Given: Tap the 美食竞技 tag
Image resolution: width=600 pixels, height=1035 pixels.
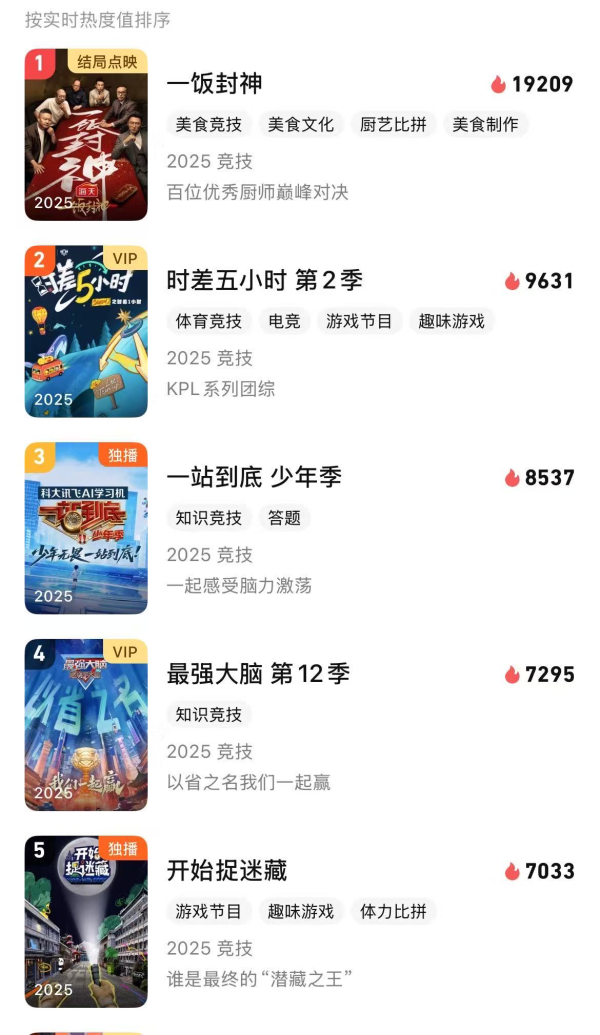Looking at the screenshot, I should [209, 125].
